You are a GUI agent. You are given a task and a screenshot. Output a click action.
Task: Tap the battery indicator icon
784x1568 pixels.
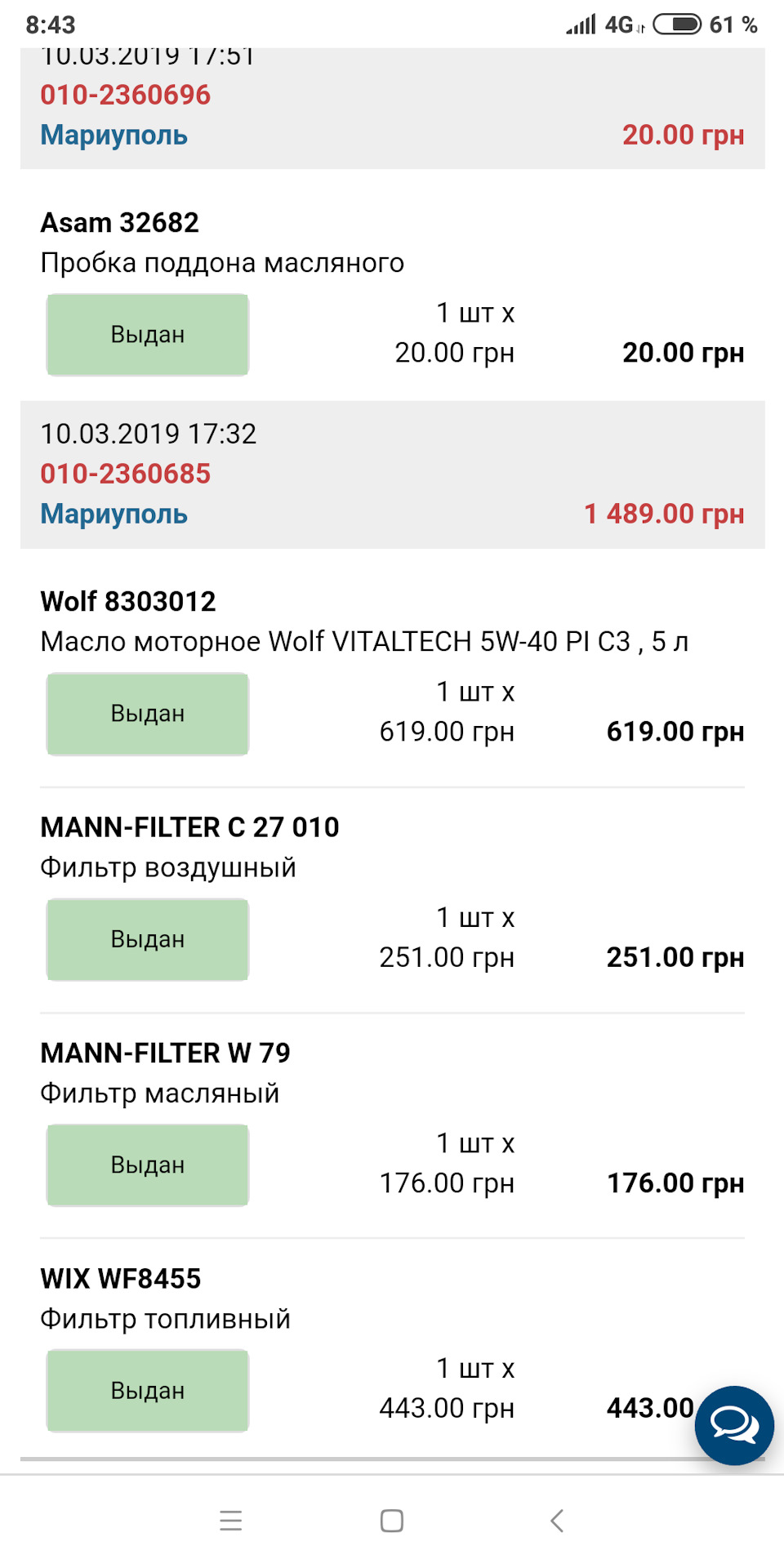tap(678, 24)
